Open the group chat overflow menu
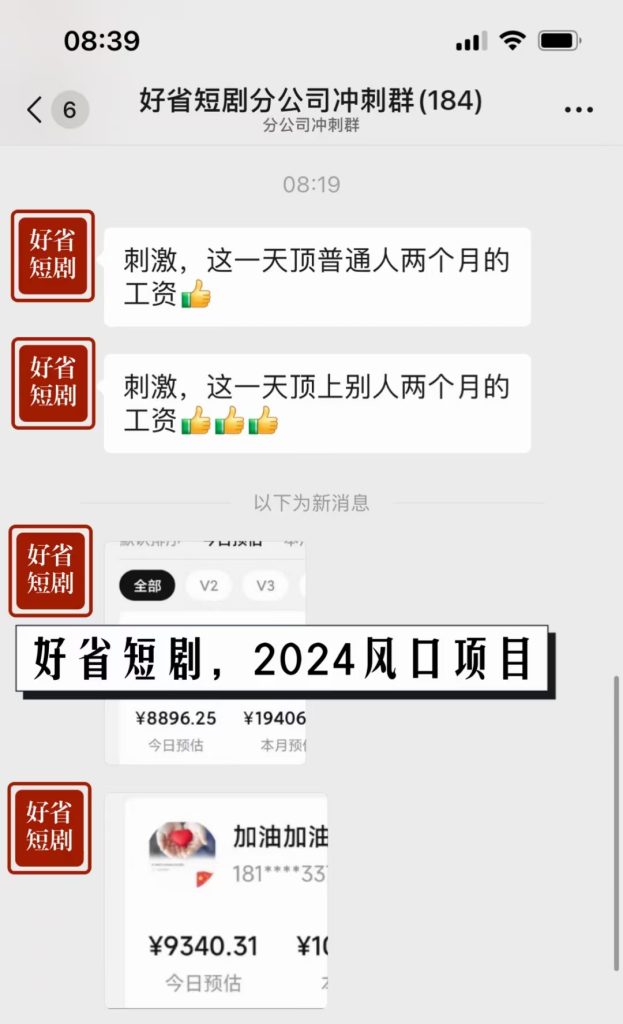Image resolution: width=623 pixels, height=1024 pixels. coord(579,110)
